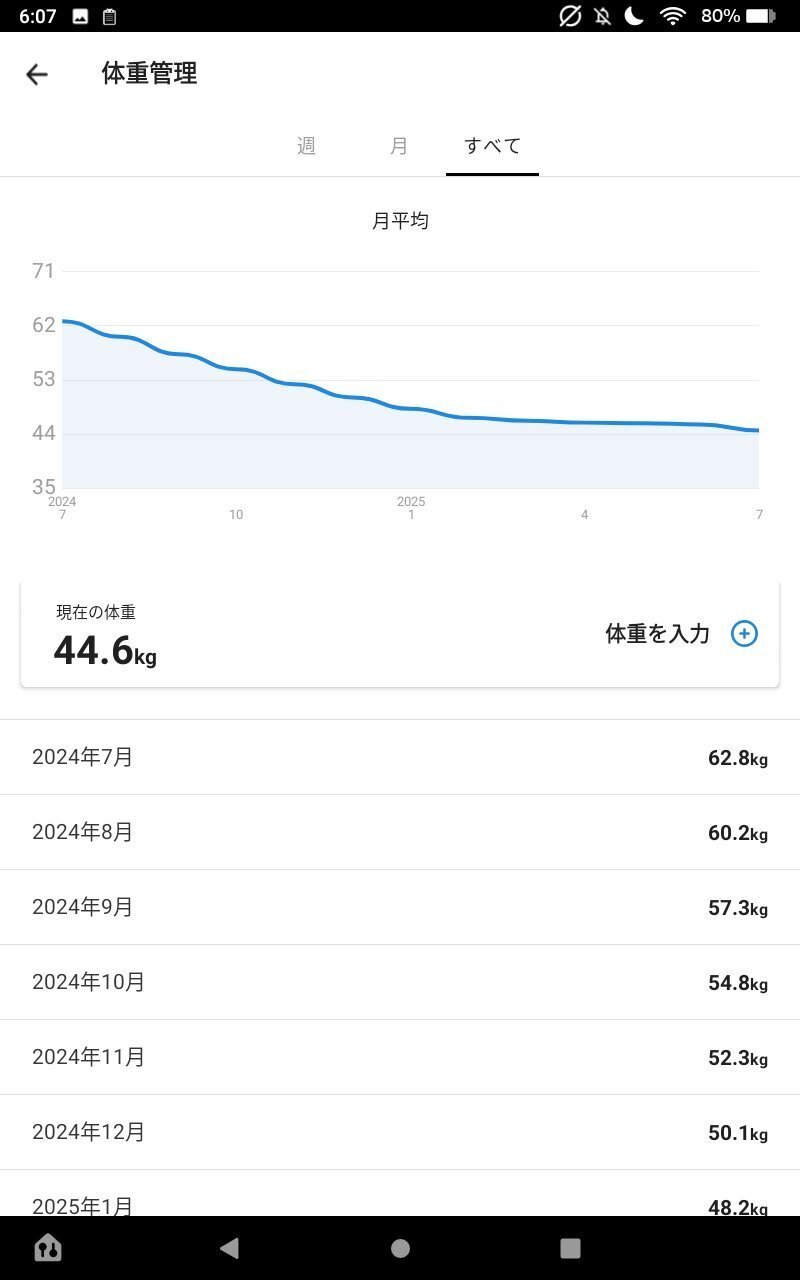Select the 2024年11月 row

point(400,1057)
